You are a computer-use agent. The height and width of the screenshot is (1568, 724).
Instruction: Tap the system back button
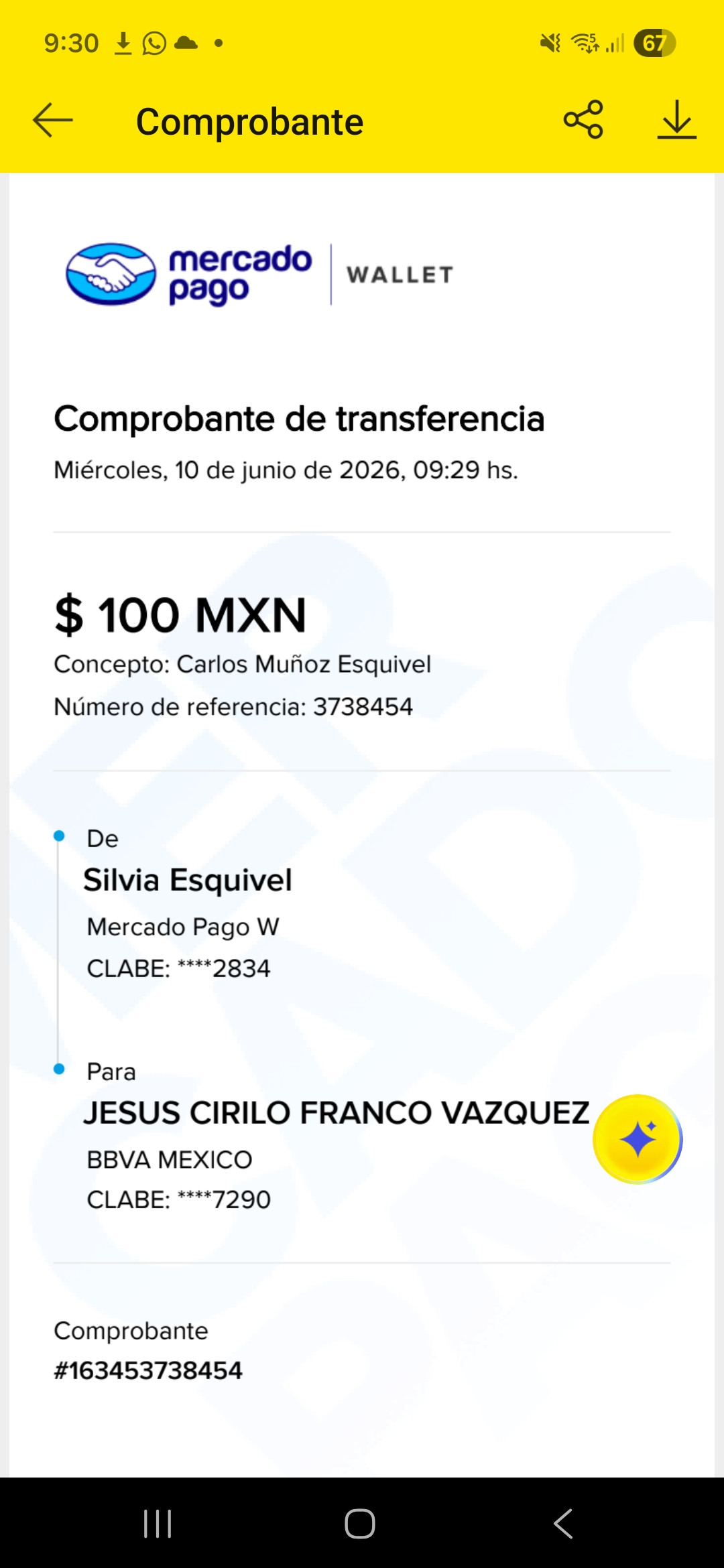click(x=563, y=1524)
